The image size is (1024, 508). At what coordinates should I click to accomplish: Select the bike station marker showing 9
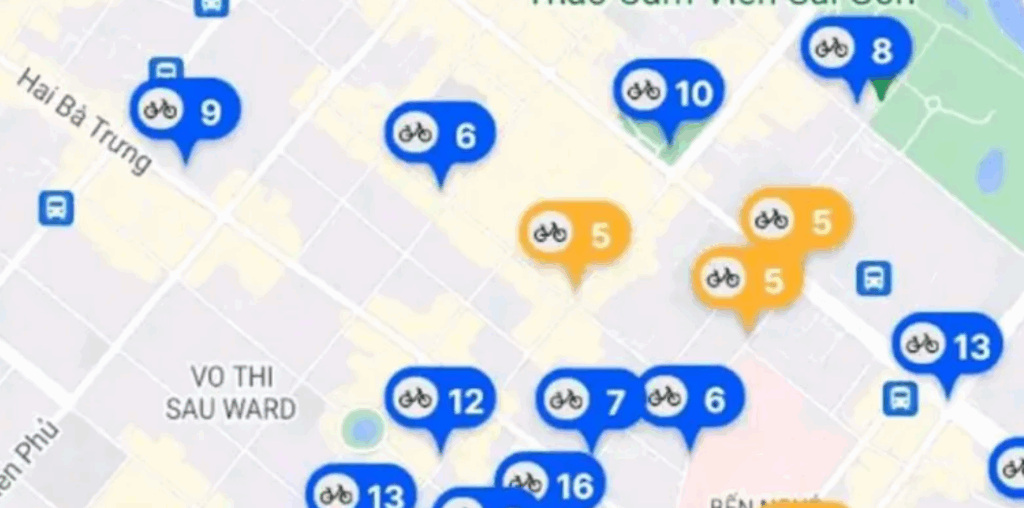click(x=186, y=112)
